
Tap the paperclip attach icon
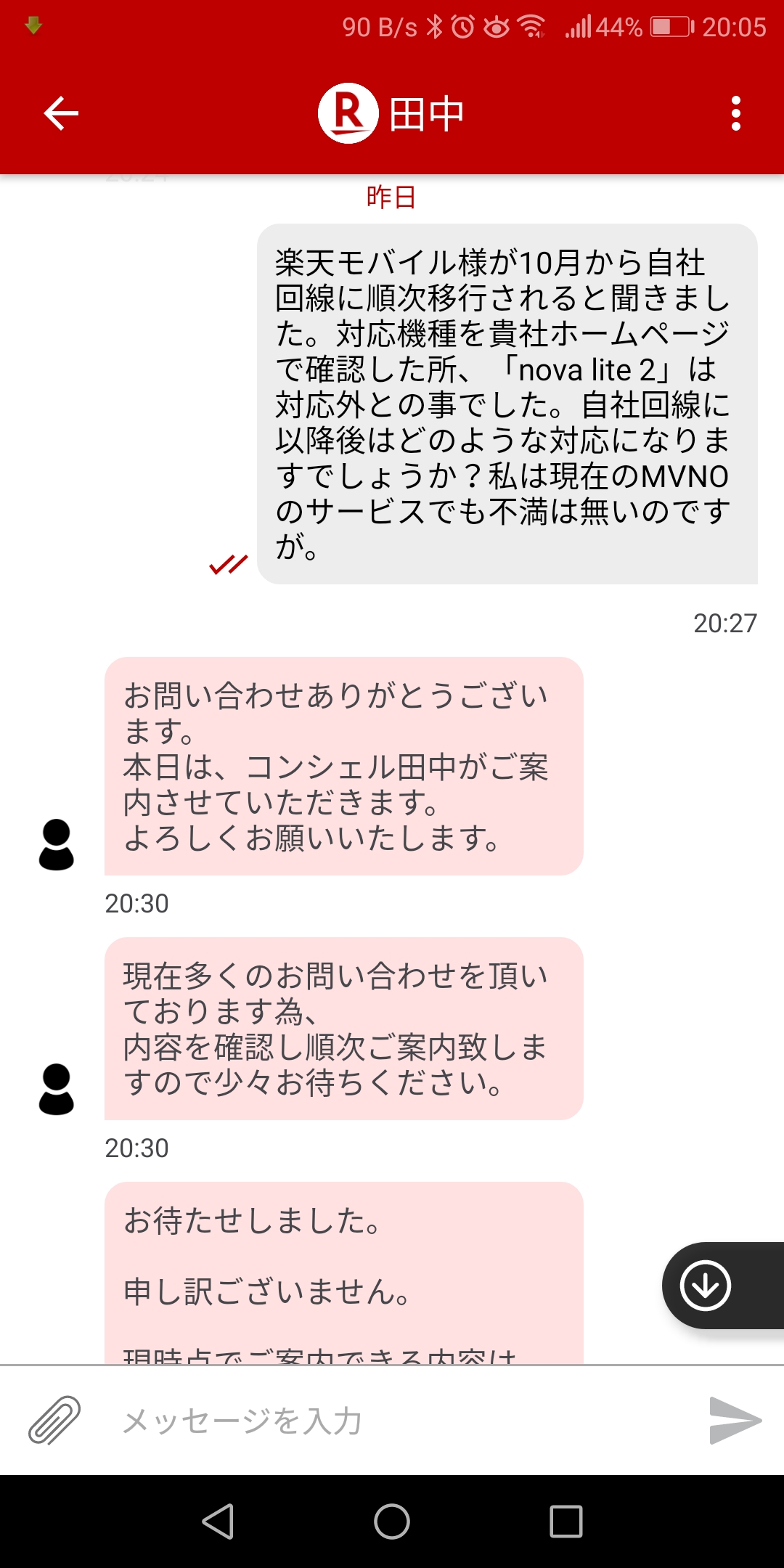coord(54,1420)
